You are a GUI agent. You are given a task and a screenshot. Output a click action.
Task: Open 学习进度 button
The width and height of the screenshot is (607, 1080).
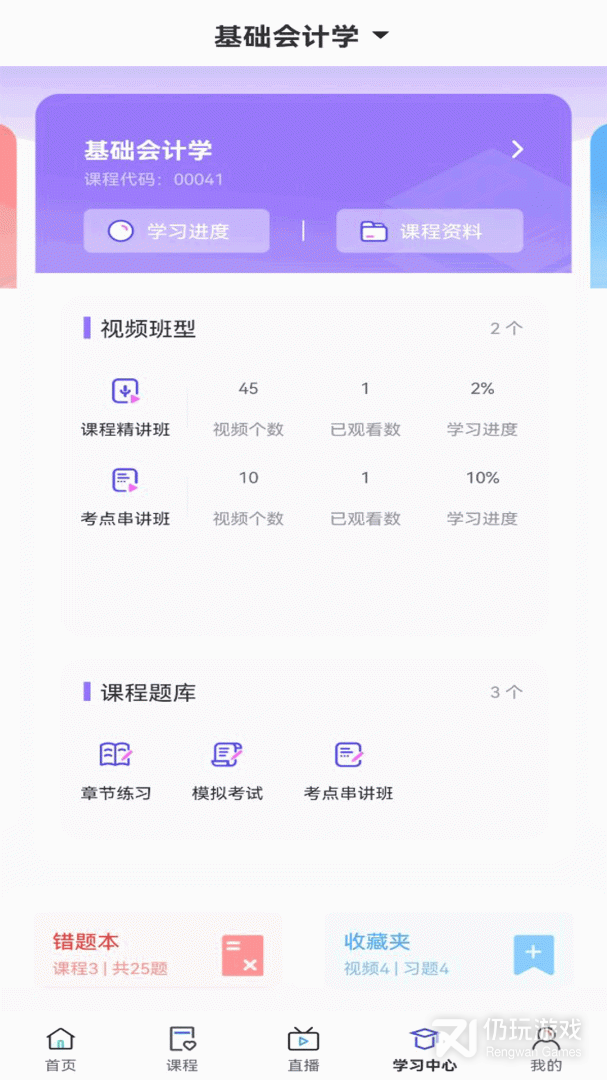(176, 231)
